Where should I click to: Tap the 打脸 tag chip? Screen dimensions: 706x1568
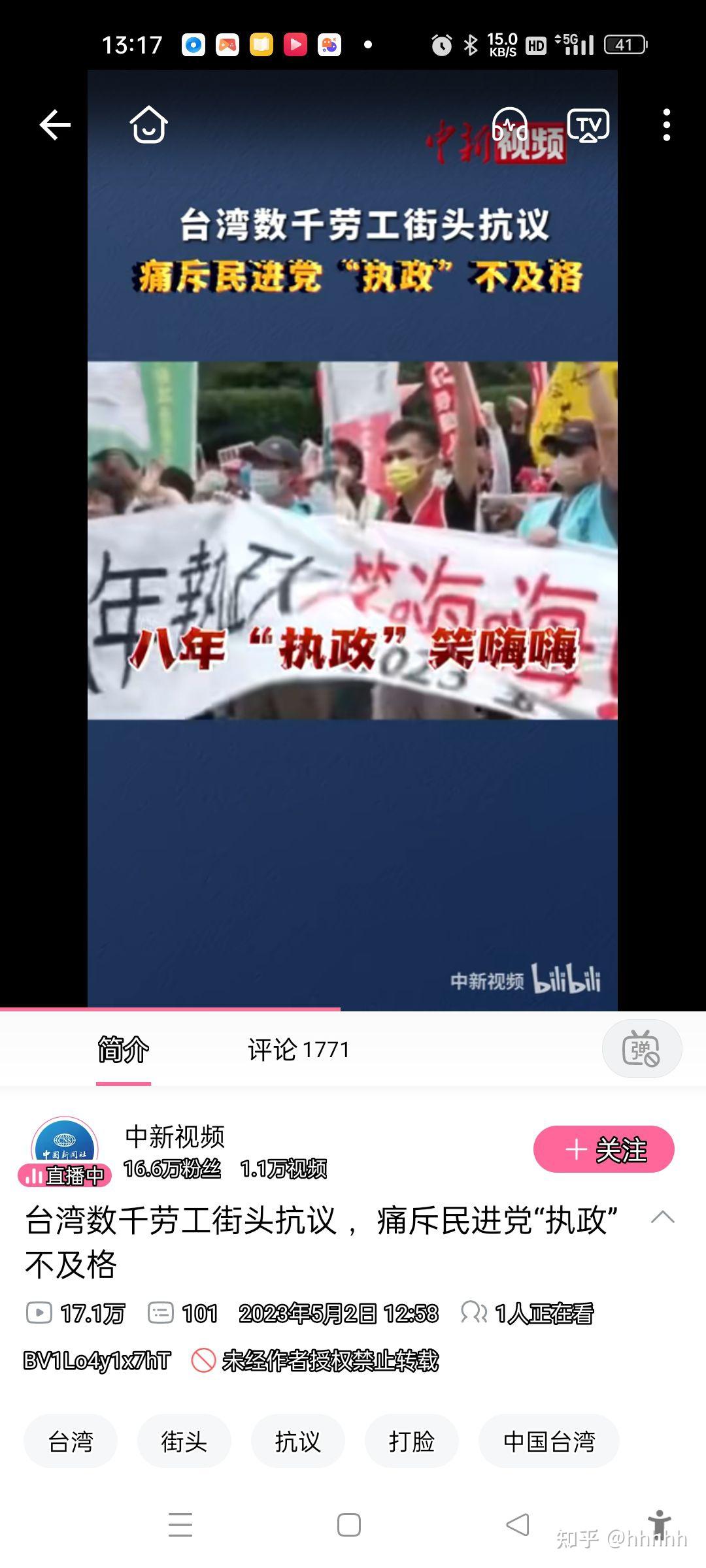pos(411,1441)
